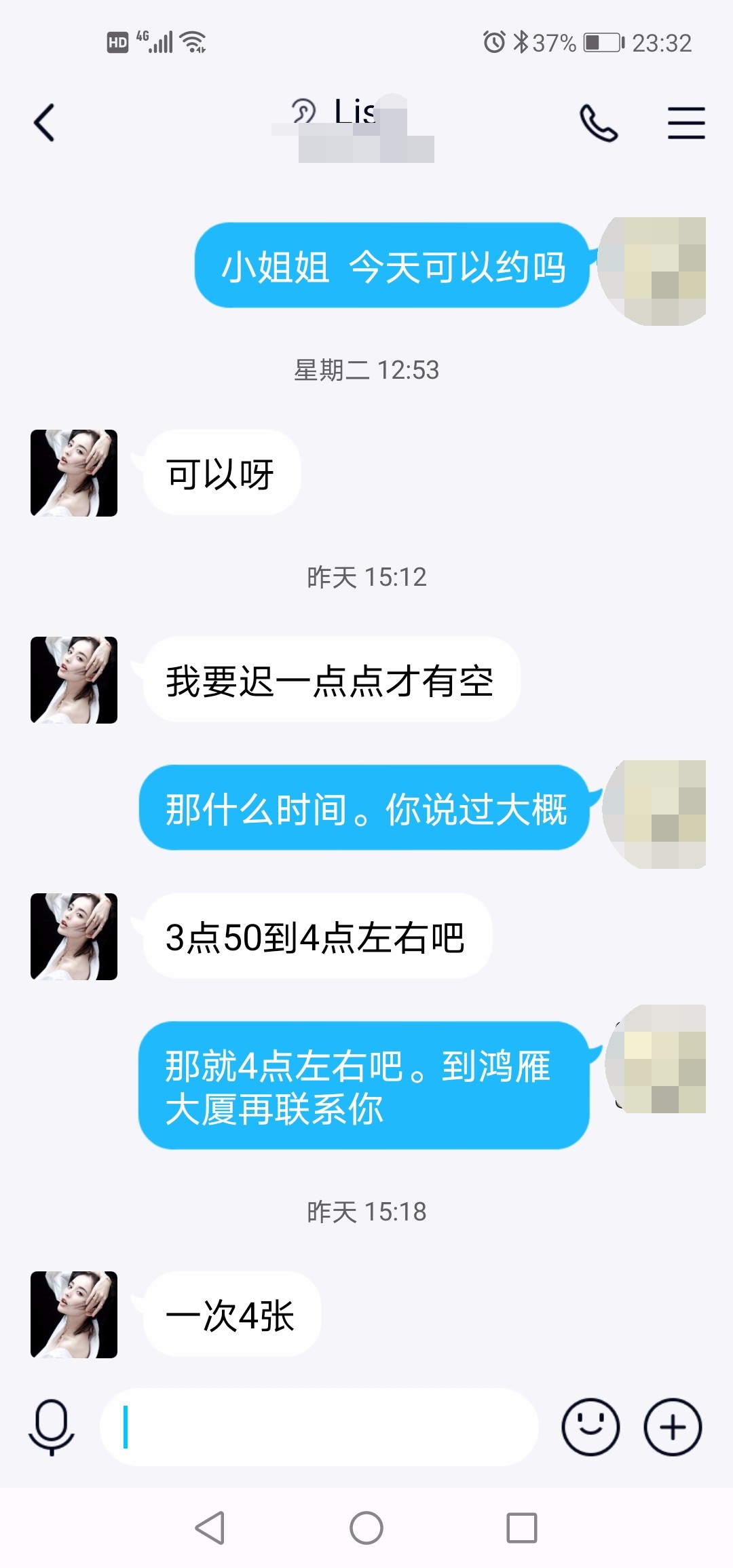Open the chat settings hamburger menu
733x1568 pixels.
[x=686, y=124]
